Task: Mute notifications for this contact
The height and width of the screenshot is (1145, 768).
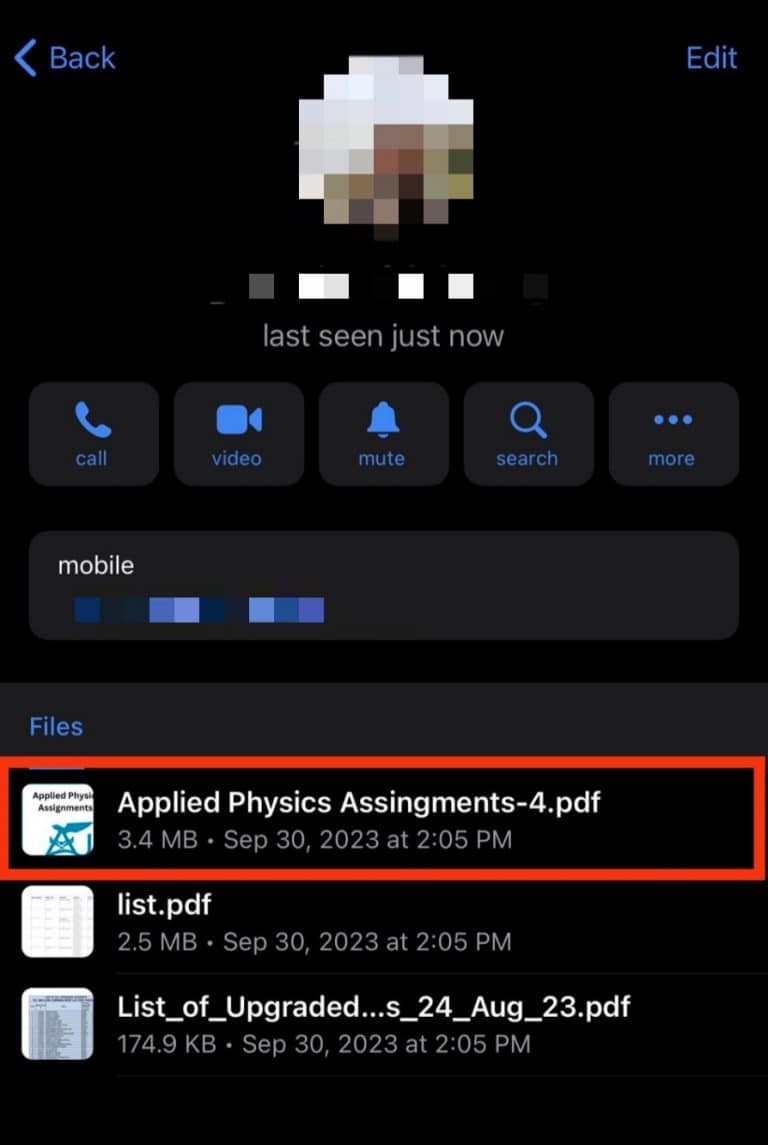Action: click(382, 434)
